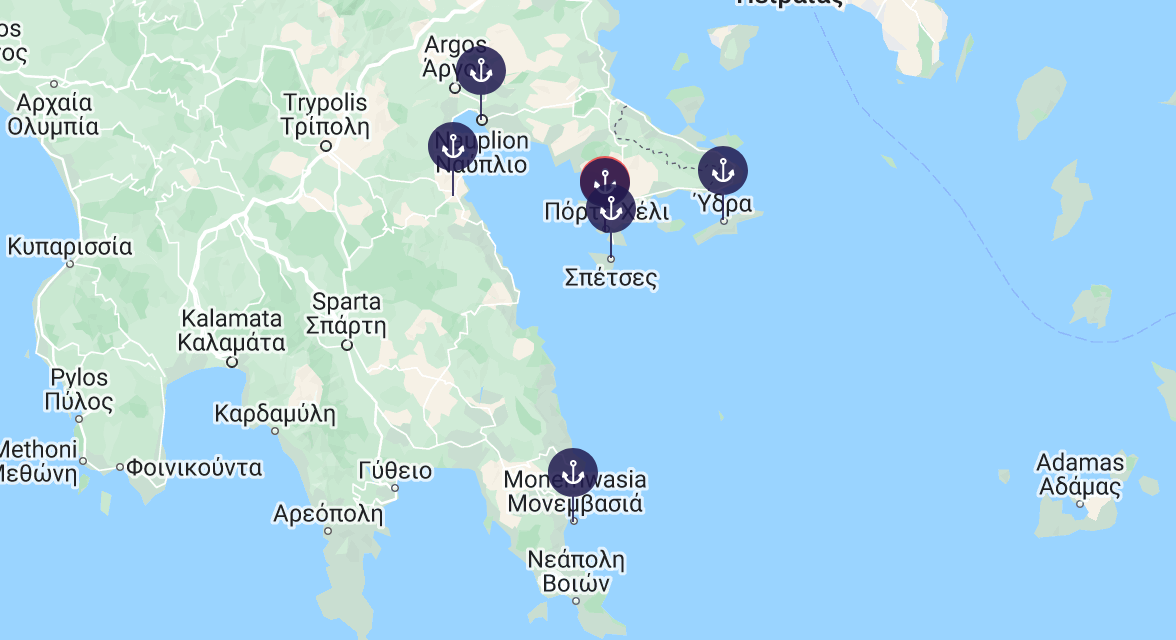Open the anchor marker at Monemvasia

(x=573, y=472)
